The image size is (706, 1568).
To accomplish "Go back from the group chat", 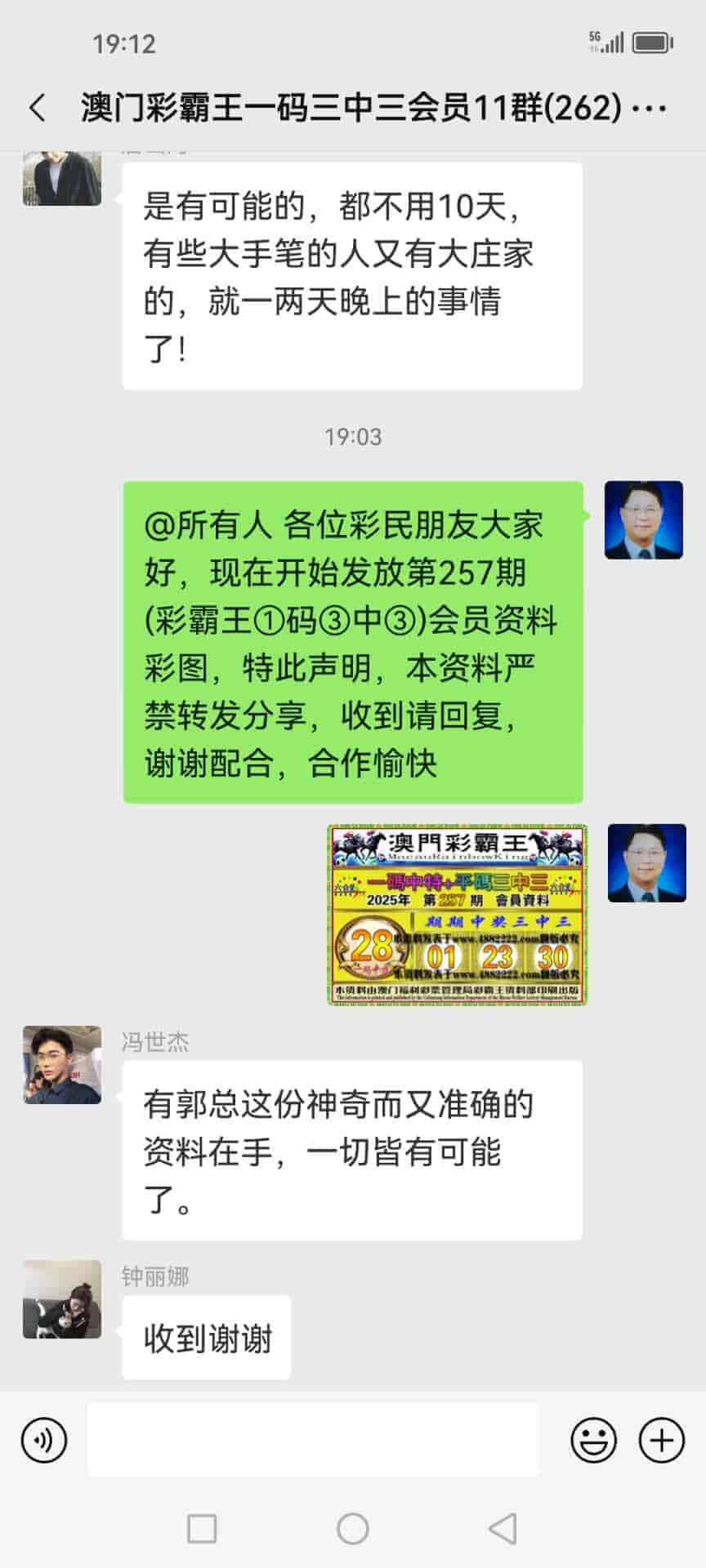I will (38, 108).
